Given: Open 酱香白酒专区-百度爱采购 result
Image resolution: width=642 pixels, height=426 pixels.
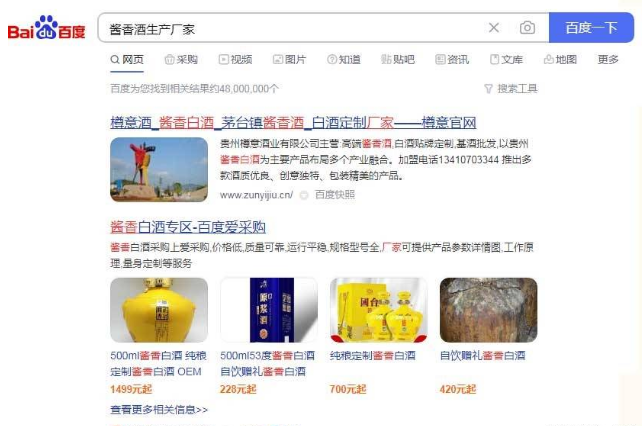Looking at the screenshot, I should pos(188,227).
